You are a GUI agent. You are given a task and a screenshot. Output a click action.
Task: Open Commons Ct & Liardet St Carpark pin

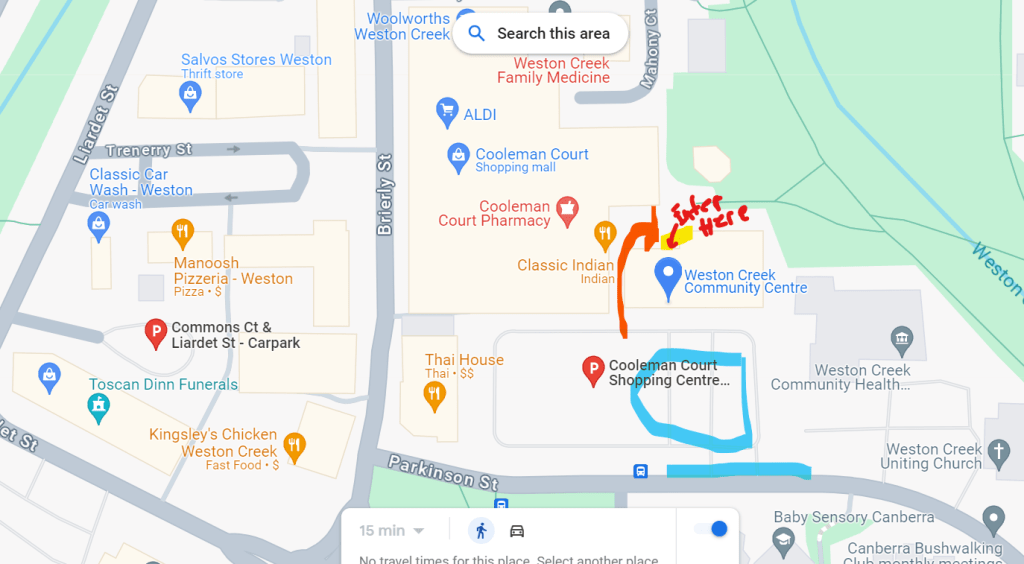[x=155, y=333]
